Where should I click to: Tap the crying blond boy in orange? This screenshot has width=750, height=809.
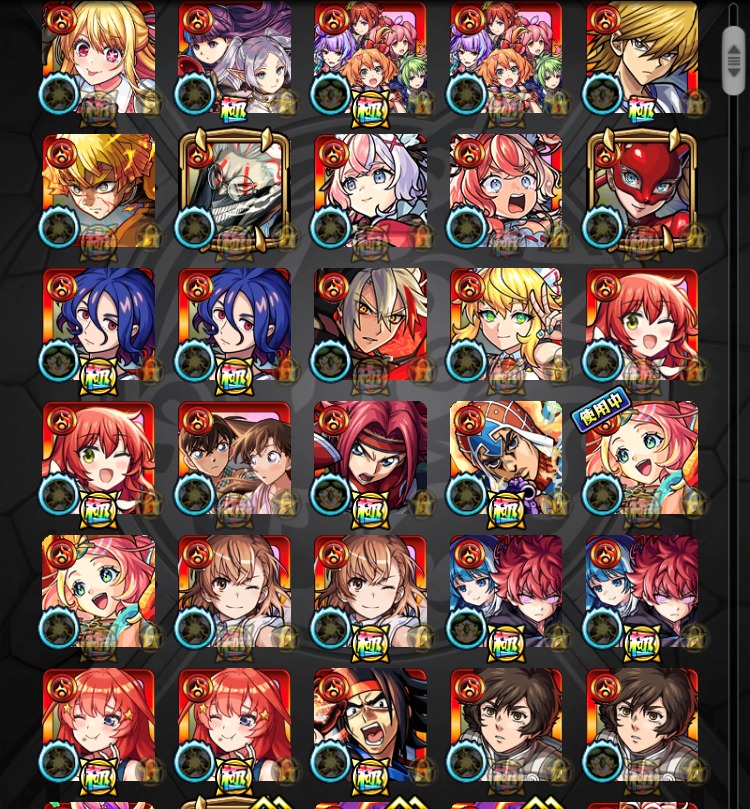99,191
